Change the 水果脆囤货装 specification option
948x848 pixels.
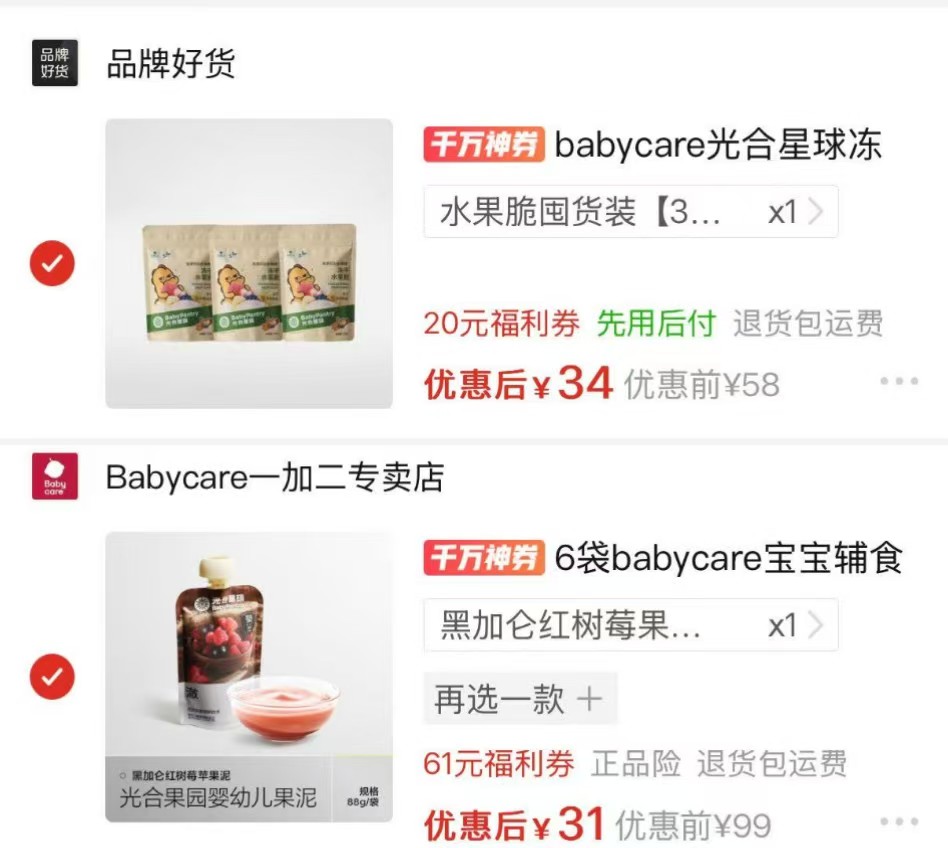630,212
